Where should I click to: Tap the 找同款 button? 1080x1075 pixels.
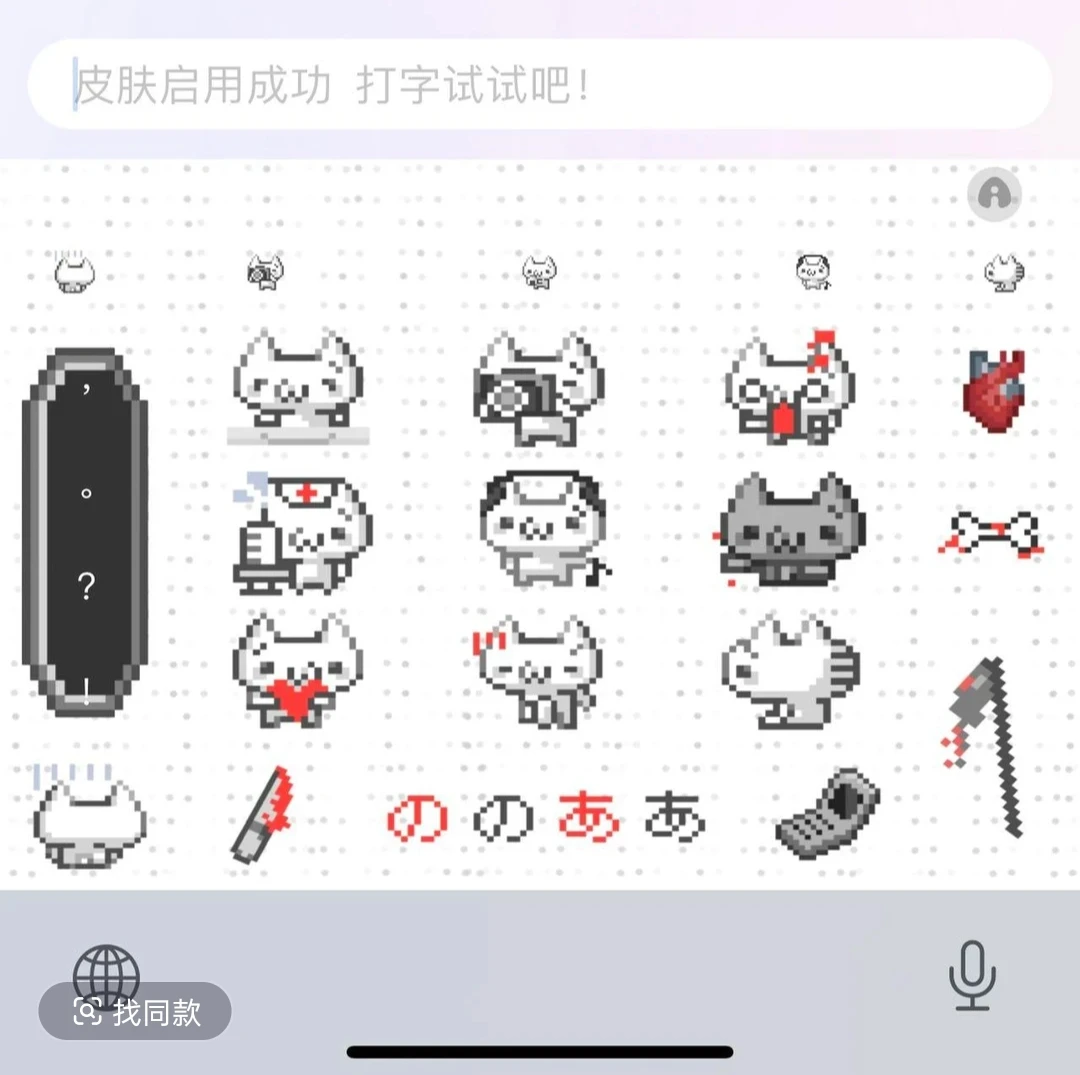click(x=136, y=1012)
